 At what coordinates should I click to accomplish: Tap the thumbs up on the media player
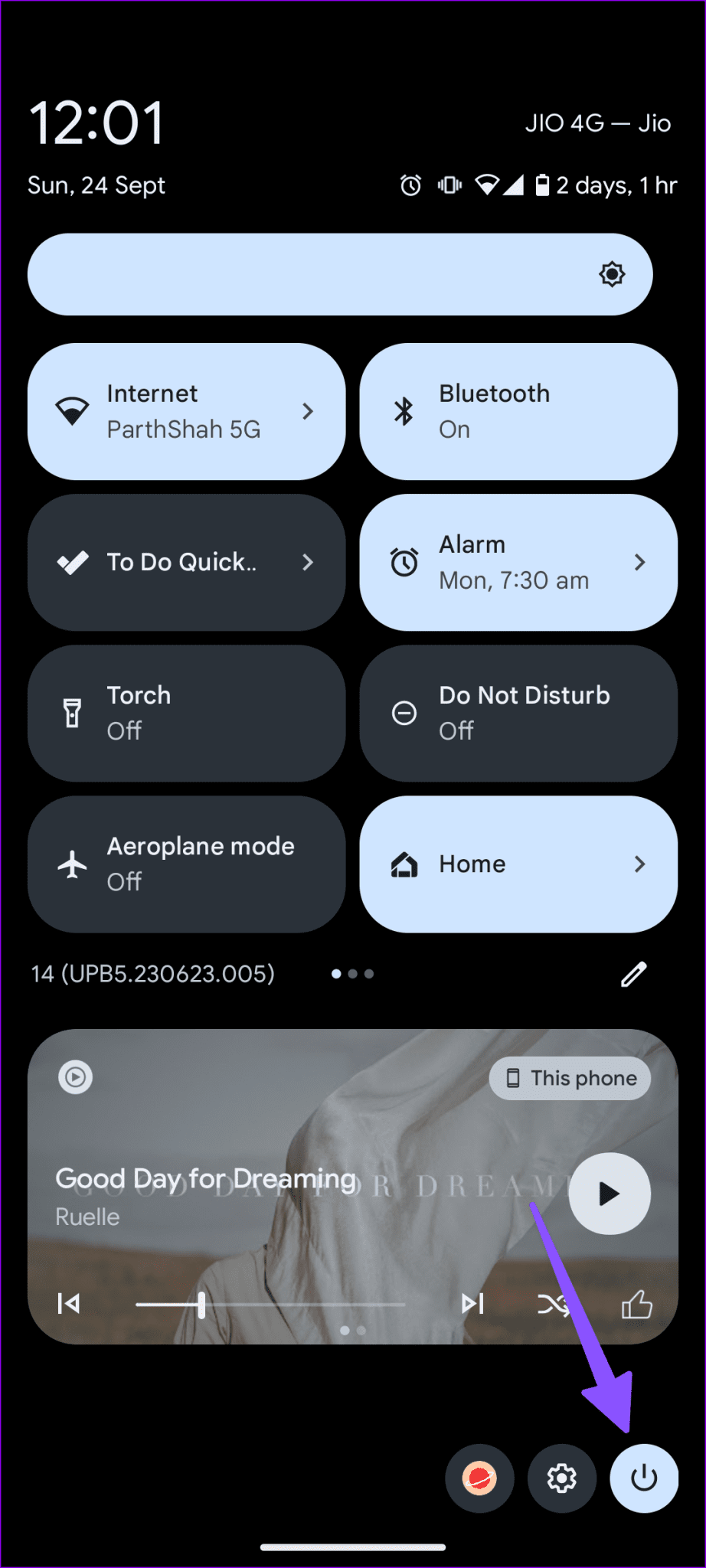pyautogui.click(x=636, y=1304)
